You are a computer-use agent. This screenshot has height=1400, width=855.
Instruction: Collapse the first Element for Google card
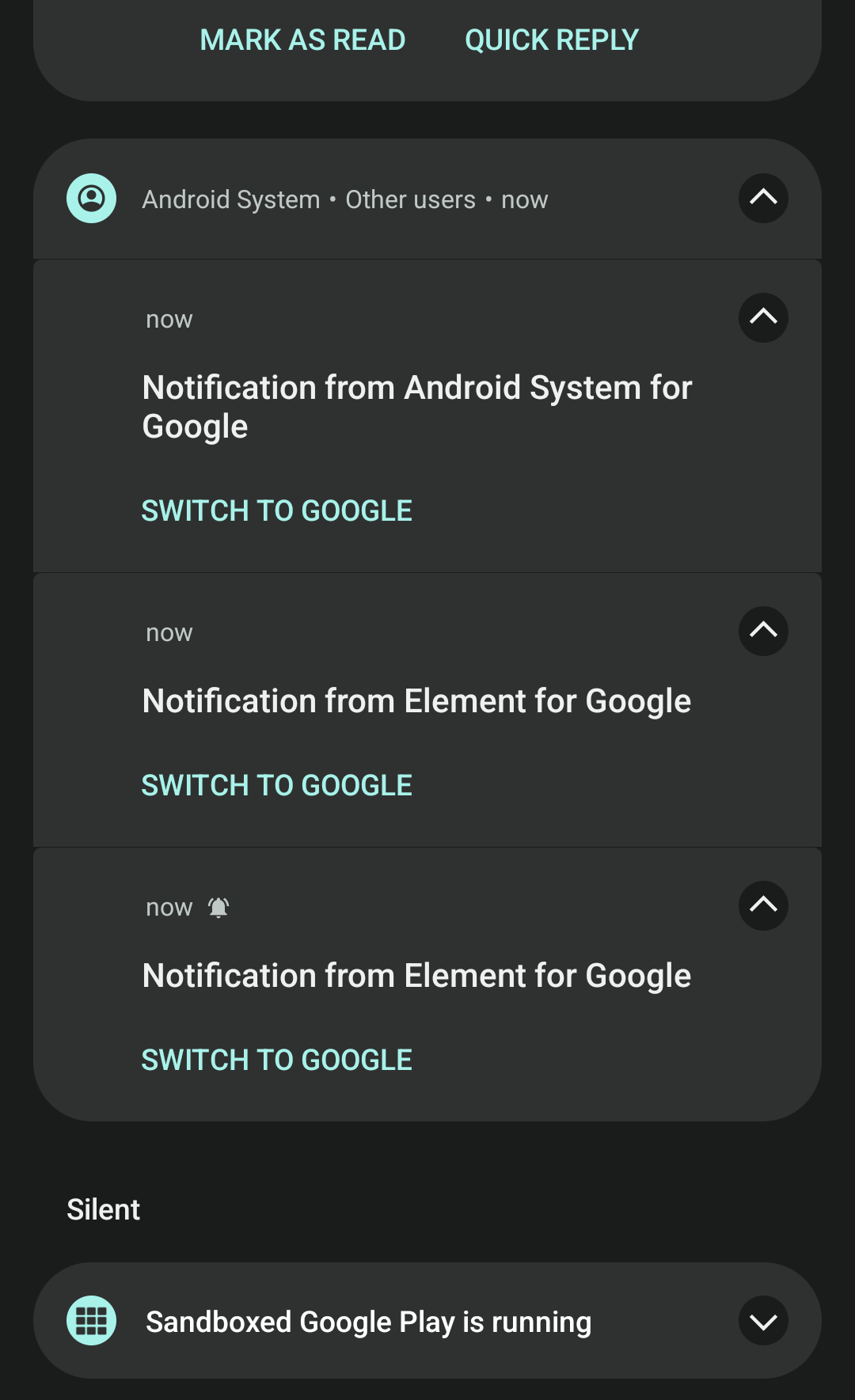(762, 631)
